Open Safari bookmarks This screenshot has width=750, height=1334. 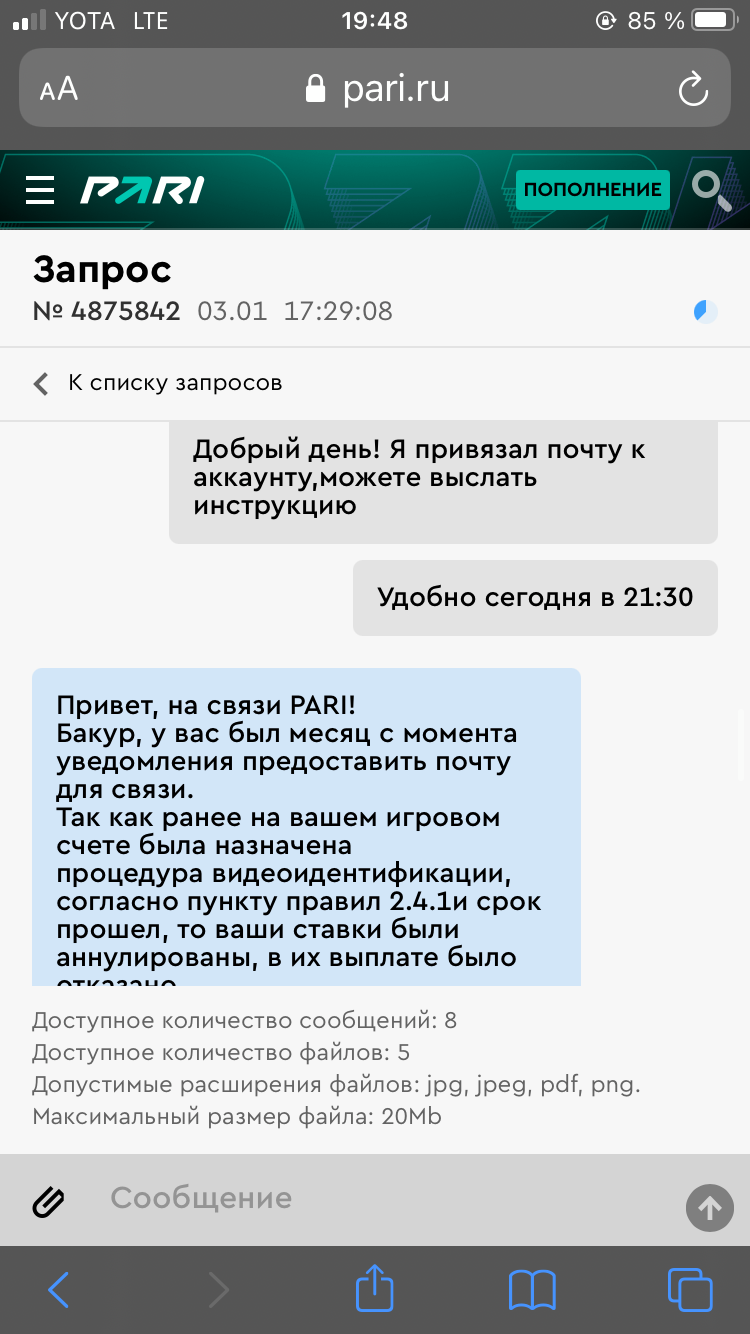pyautogui.click(x=532, y=1290)
